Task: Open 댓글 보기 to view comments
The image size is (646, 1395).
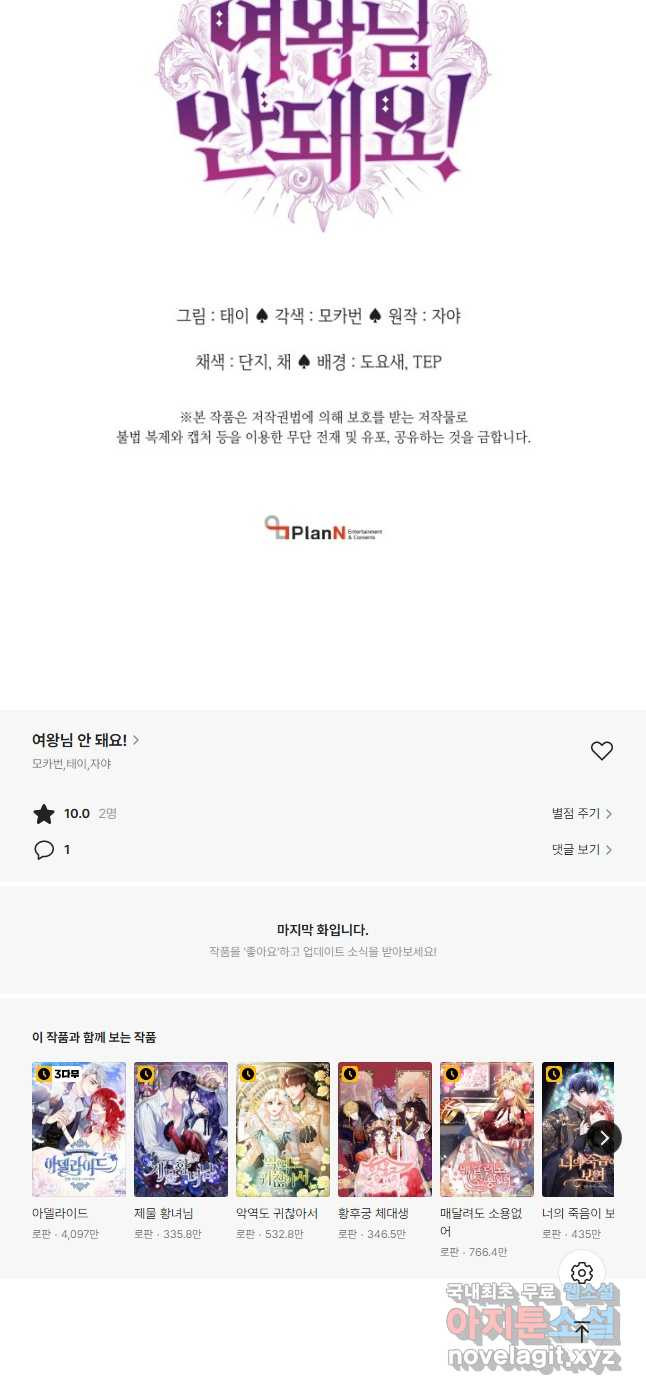Action: [x=581, y=850]
